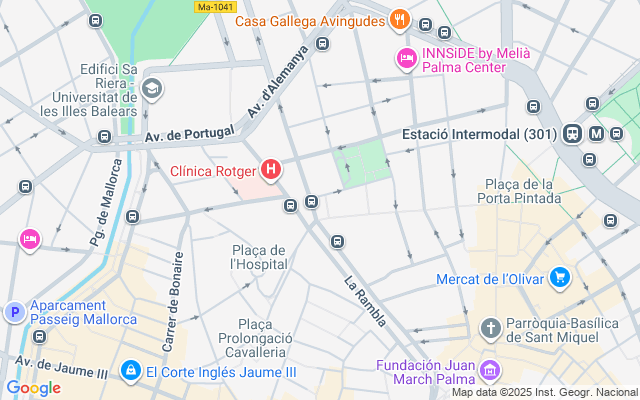Open the Google logo link
The height and width of the screenshot is (400, 640).
click(34, 389)
